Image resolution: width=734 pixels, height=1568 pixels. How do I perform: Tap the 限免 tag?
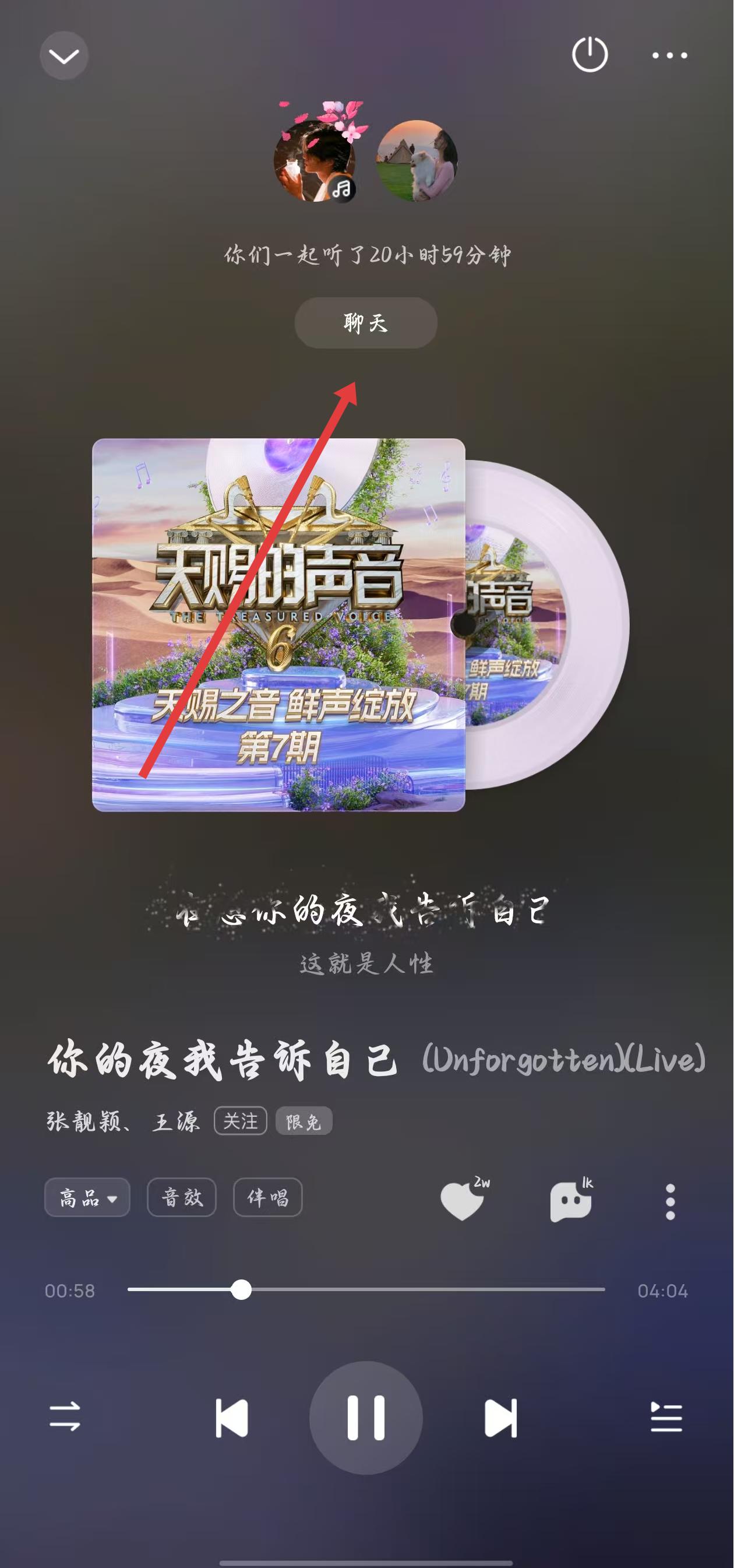tap(304, 1121)
